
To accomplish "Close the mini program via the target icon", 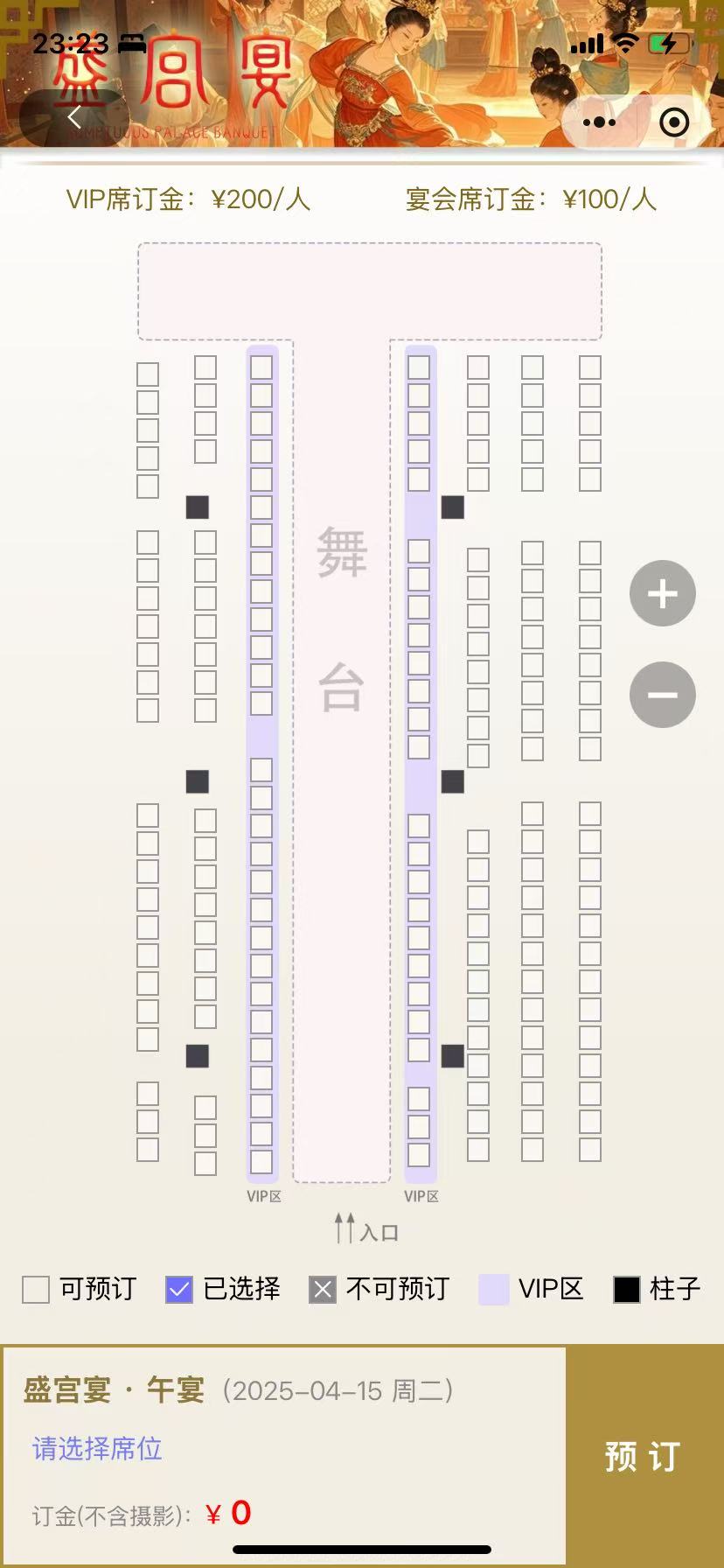I will pos(674,122).
